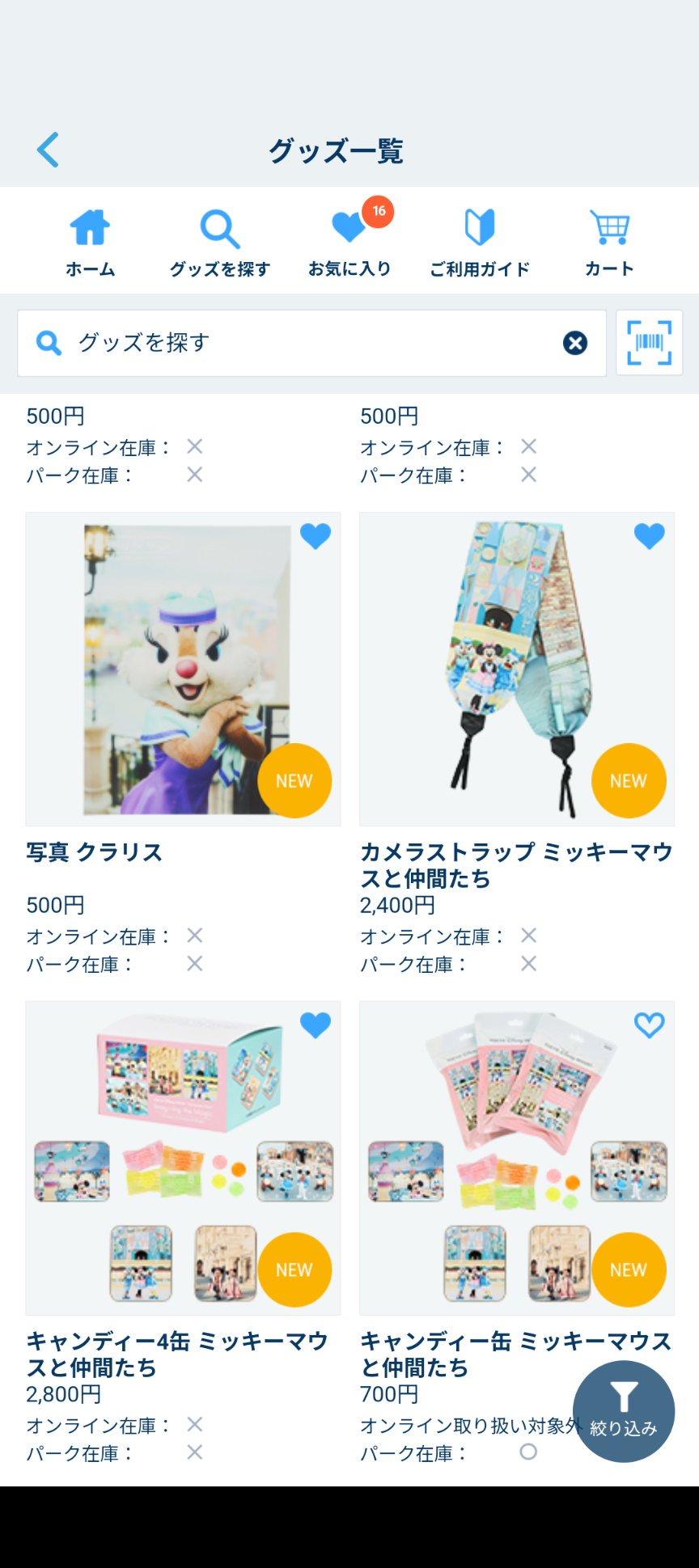The image size is (699, 1568).
Task: Clear the search field text
Action: coord(575,343)
